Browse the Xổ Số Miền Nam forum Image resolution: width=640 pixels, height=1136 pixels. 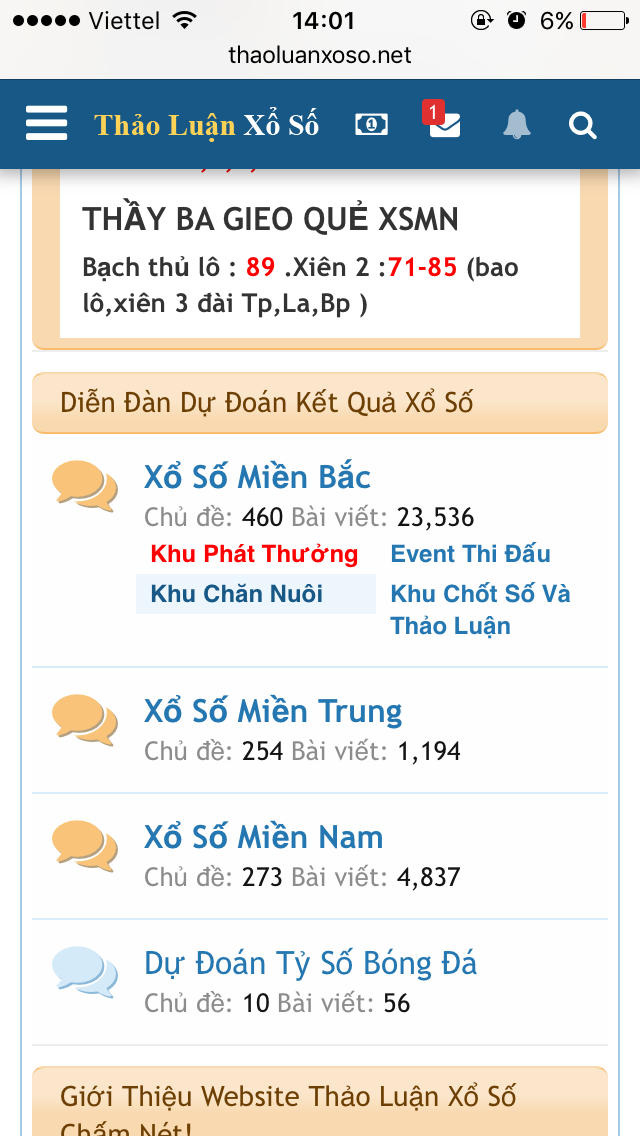(x=263, y=837)
